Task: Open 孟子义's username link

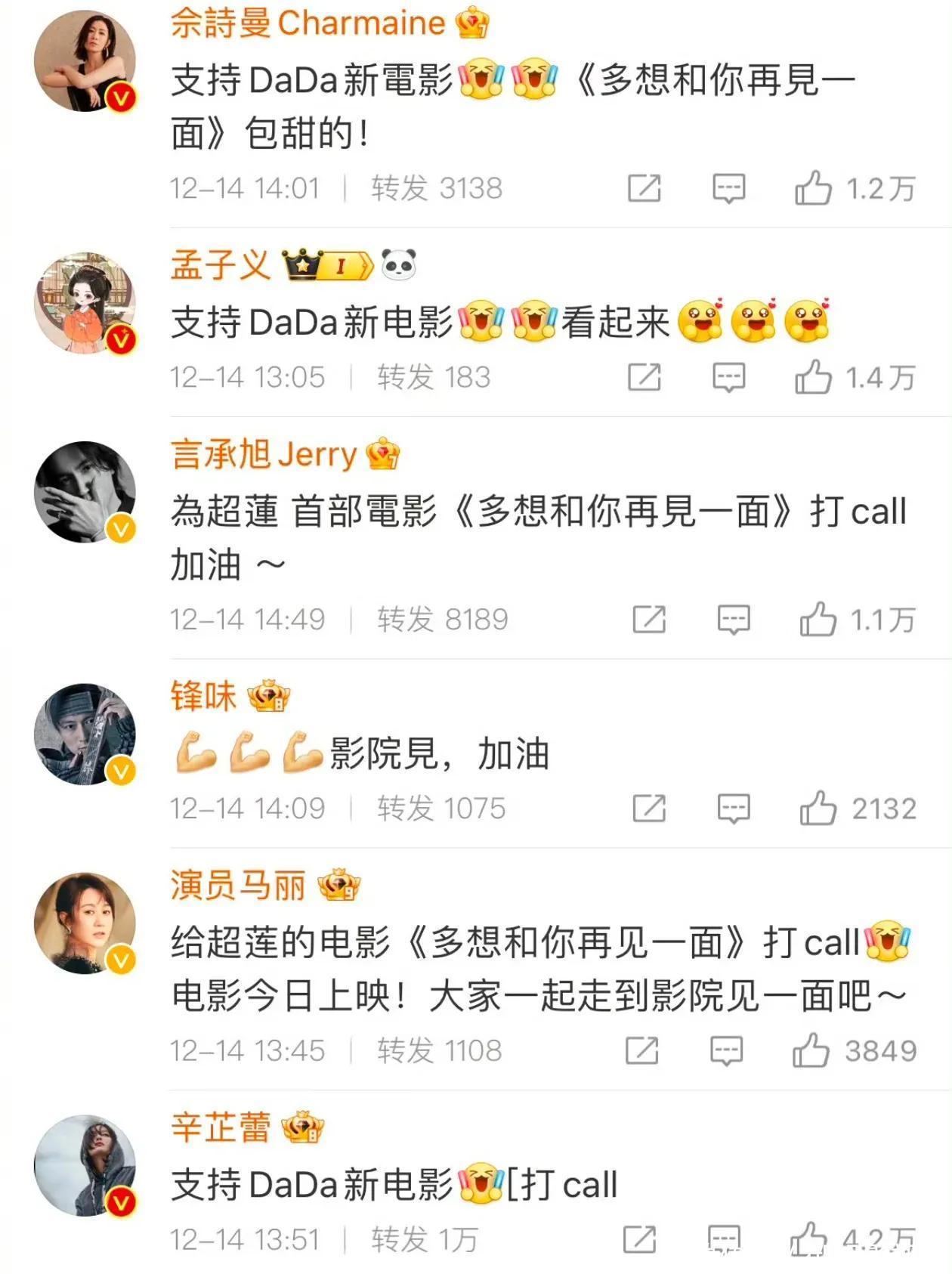Action: click(x=220, y=265)
